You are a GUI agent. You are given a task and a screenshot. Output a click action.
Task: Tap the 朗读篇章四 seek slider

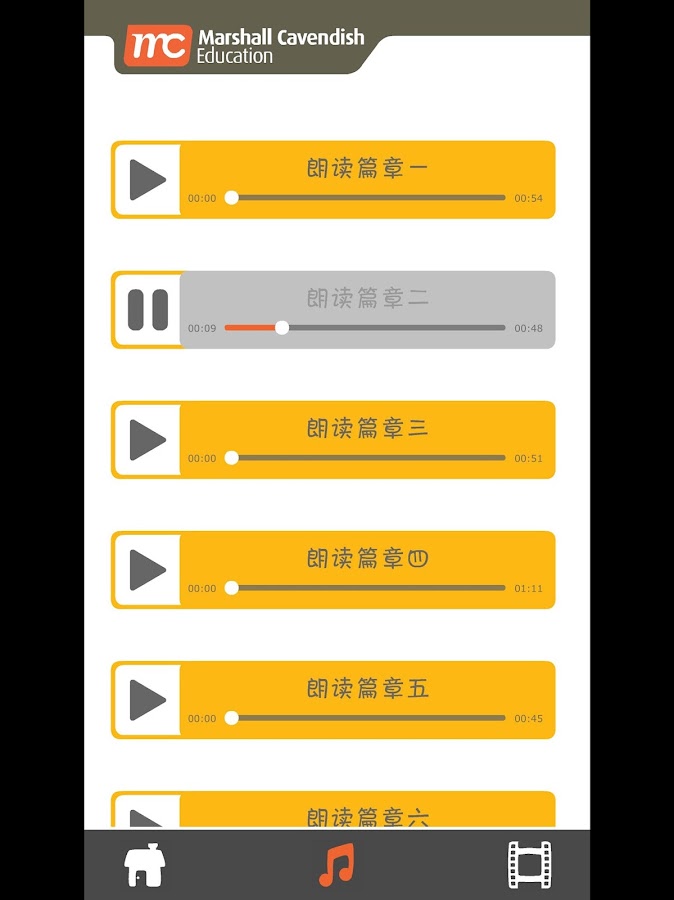click(x=365, y=588)
